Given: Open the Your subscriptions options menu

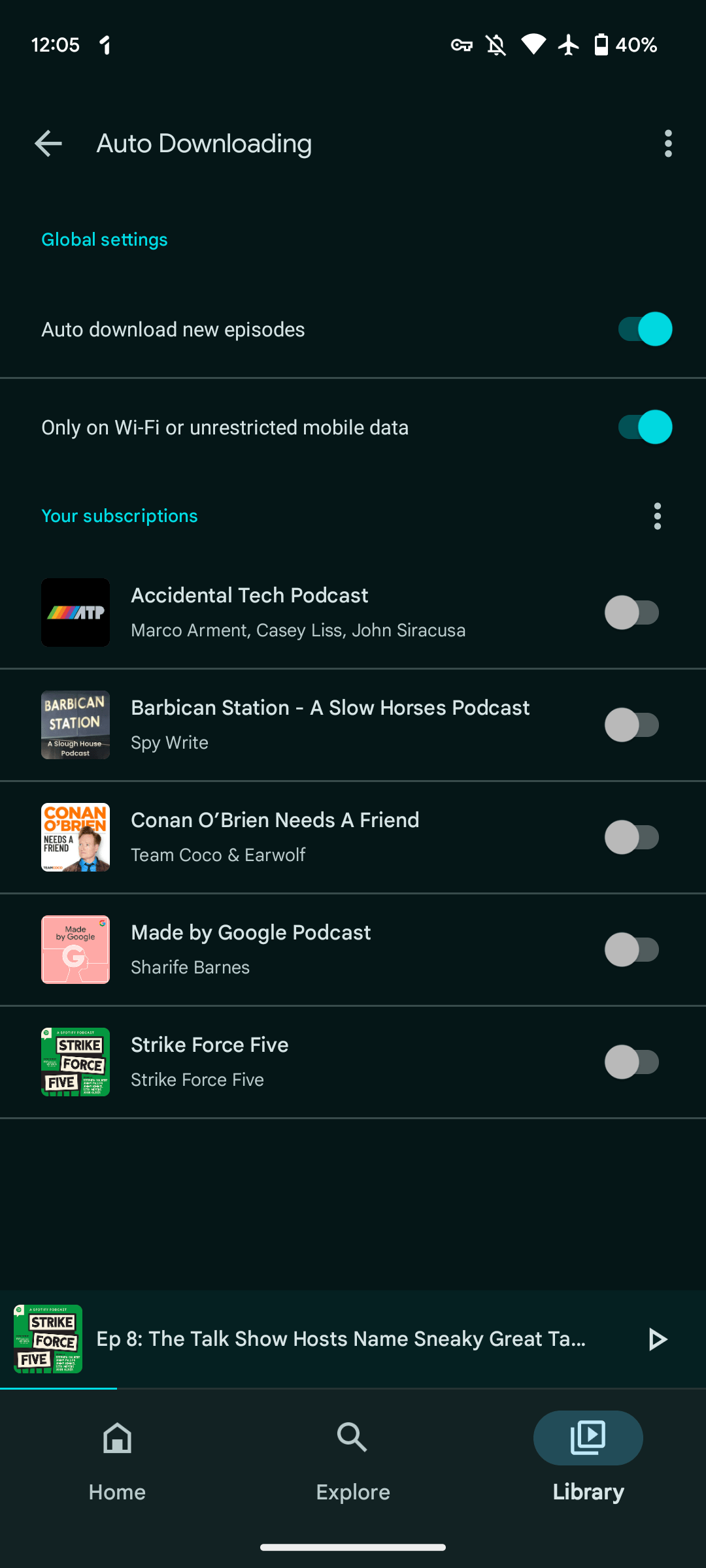Looking at the screenshot, I should click(657, 516).
